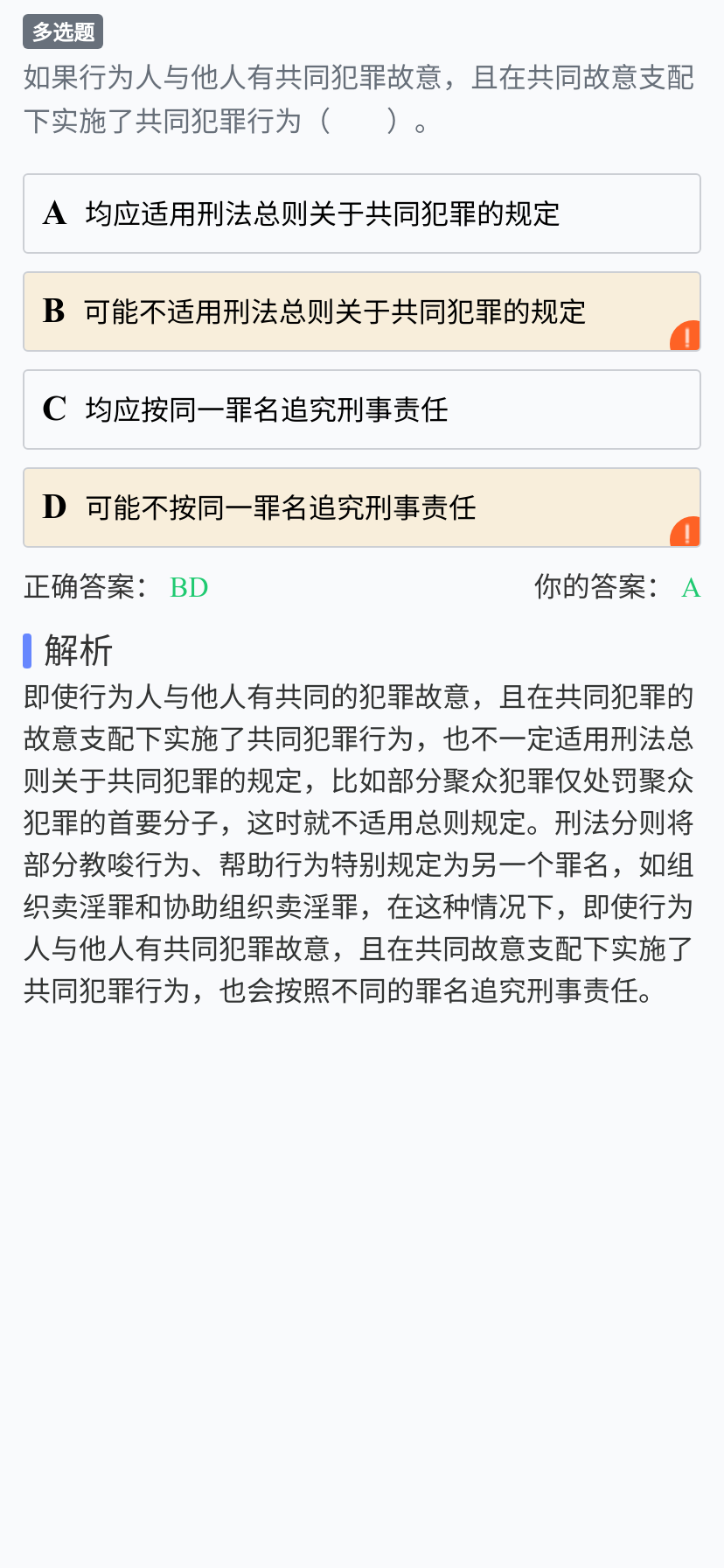The image size is (724, 1568).
Task: Choose option B 可能不适用刑法总则关于共同犯罪的规定
Action: pos(361,311)
